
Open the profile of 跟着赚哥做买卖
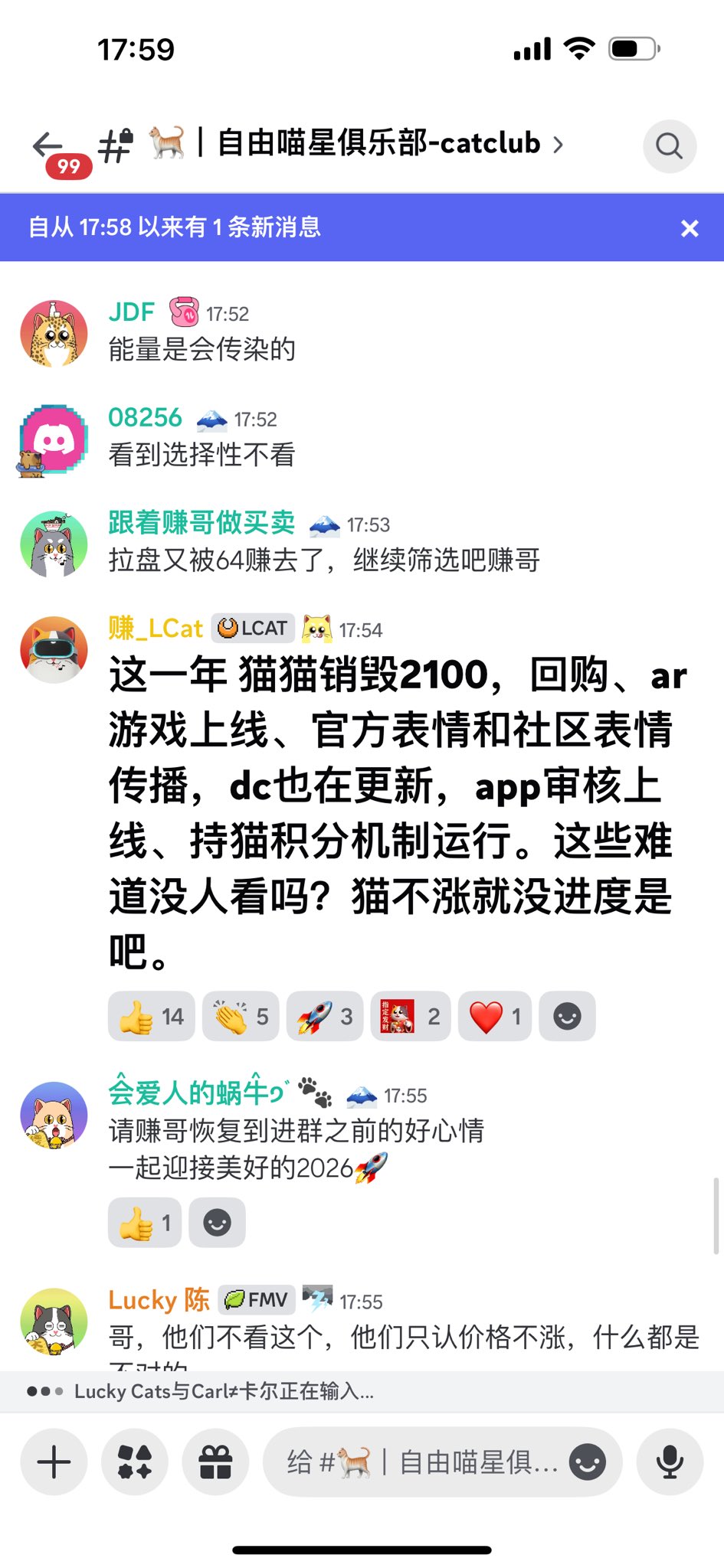tap(54, 544)
